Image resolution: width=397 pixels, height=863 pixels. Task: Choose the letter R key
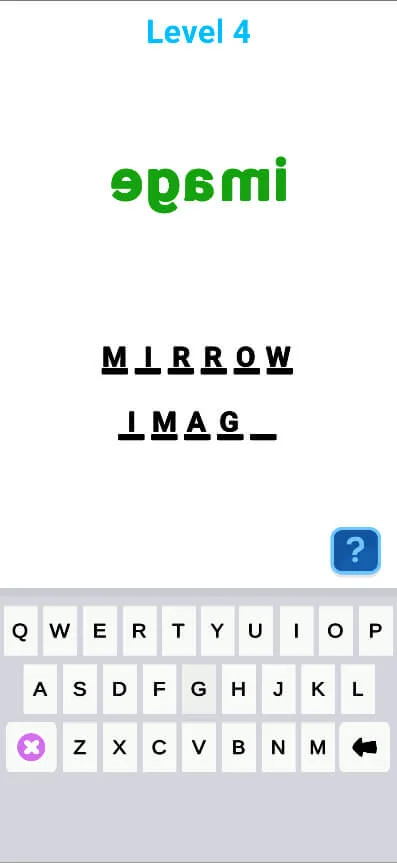pyautogui.click(x=139, y=631)
